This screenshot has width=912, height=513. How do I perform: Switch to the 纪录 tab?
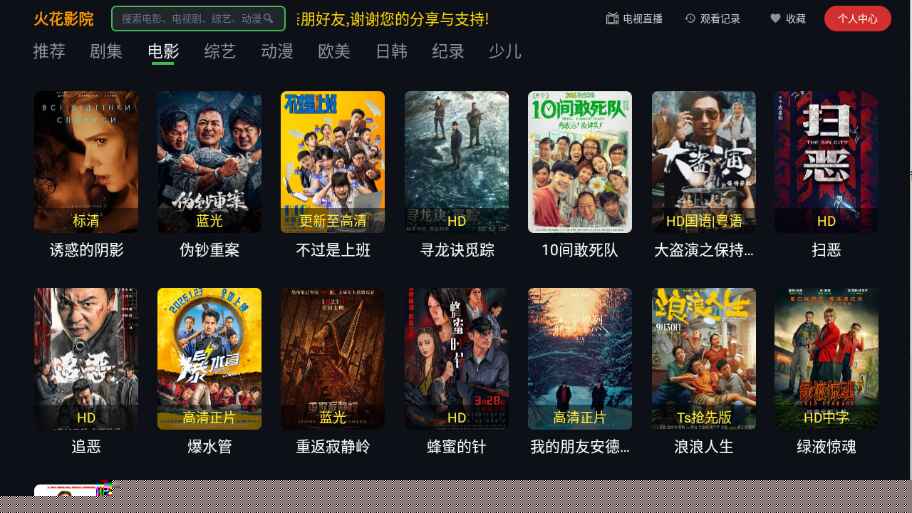[448, 51]
